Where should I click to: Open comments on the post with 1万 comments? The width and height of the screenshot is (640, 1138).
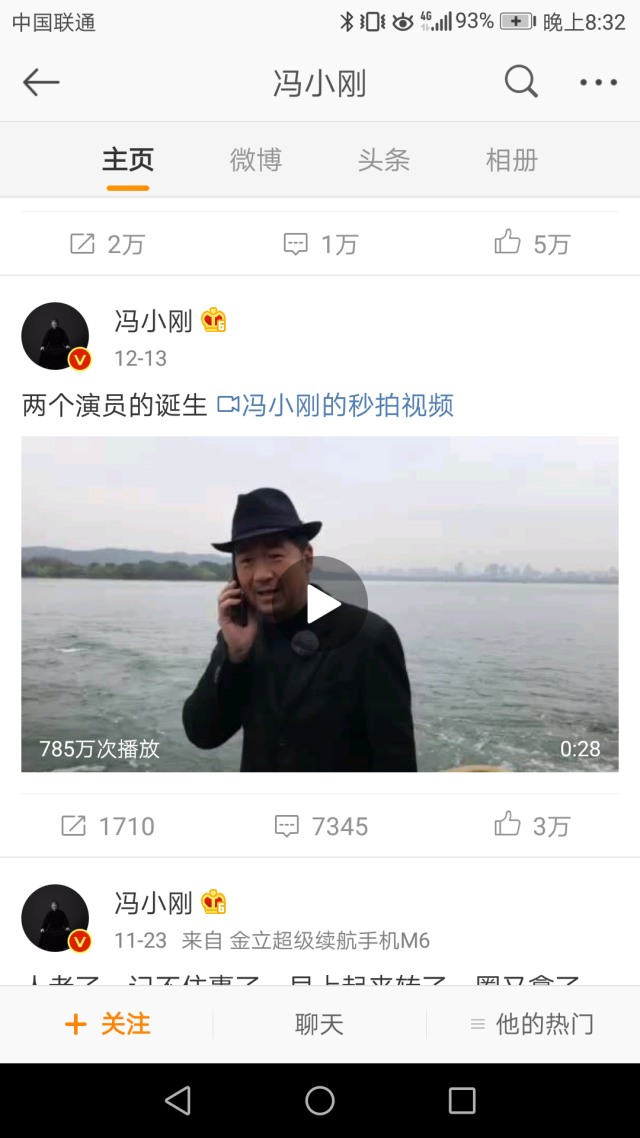tap(320, 244)
